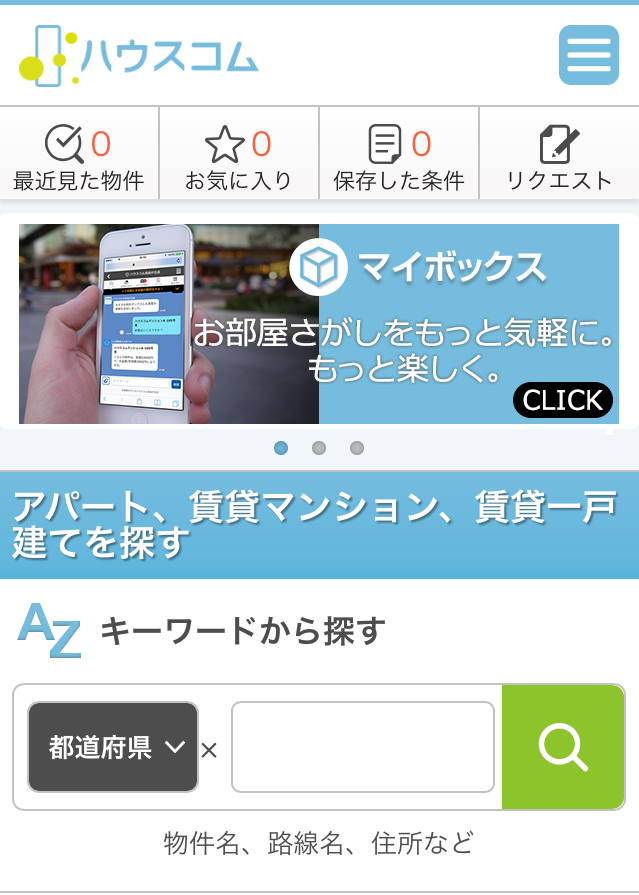Open the hamburger menu
Screen dimensions: 639x895
588,55
